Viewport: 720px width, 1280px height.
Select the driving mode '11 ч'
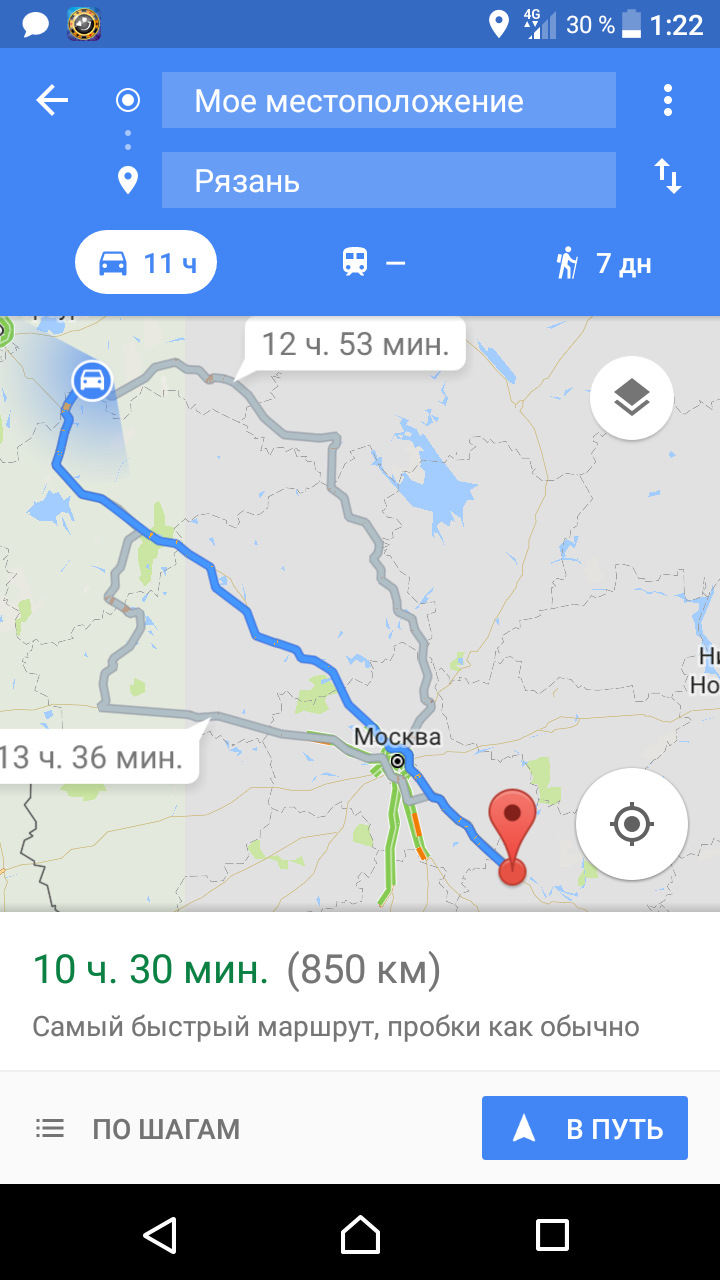(x=146, y=263)
